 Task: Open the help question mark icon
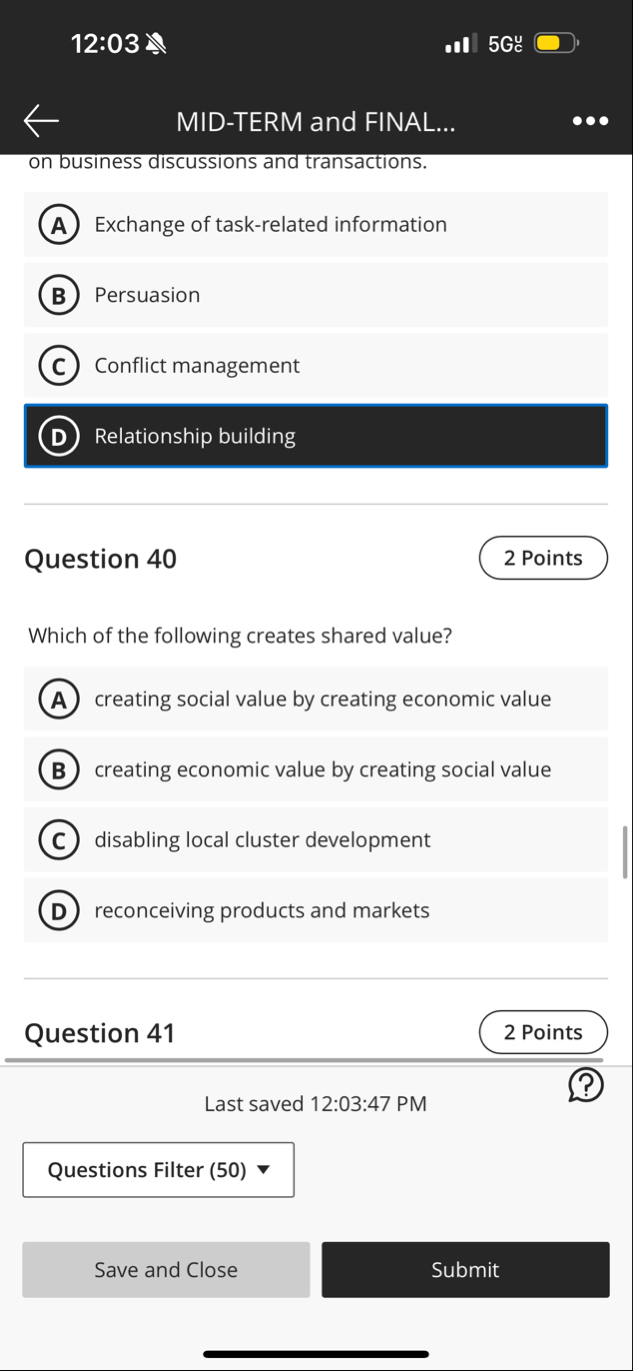(x=585, y=1086)
